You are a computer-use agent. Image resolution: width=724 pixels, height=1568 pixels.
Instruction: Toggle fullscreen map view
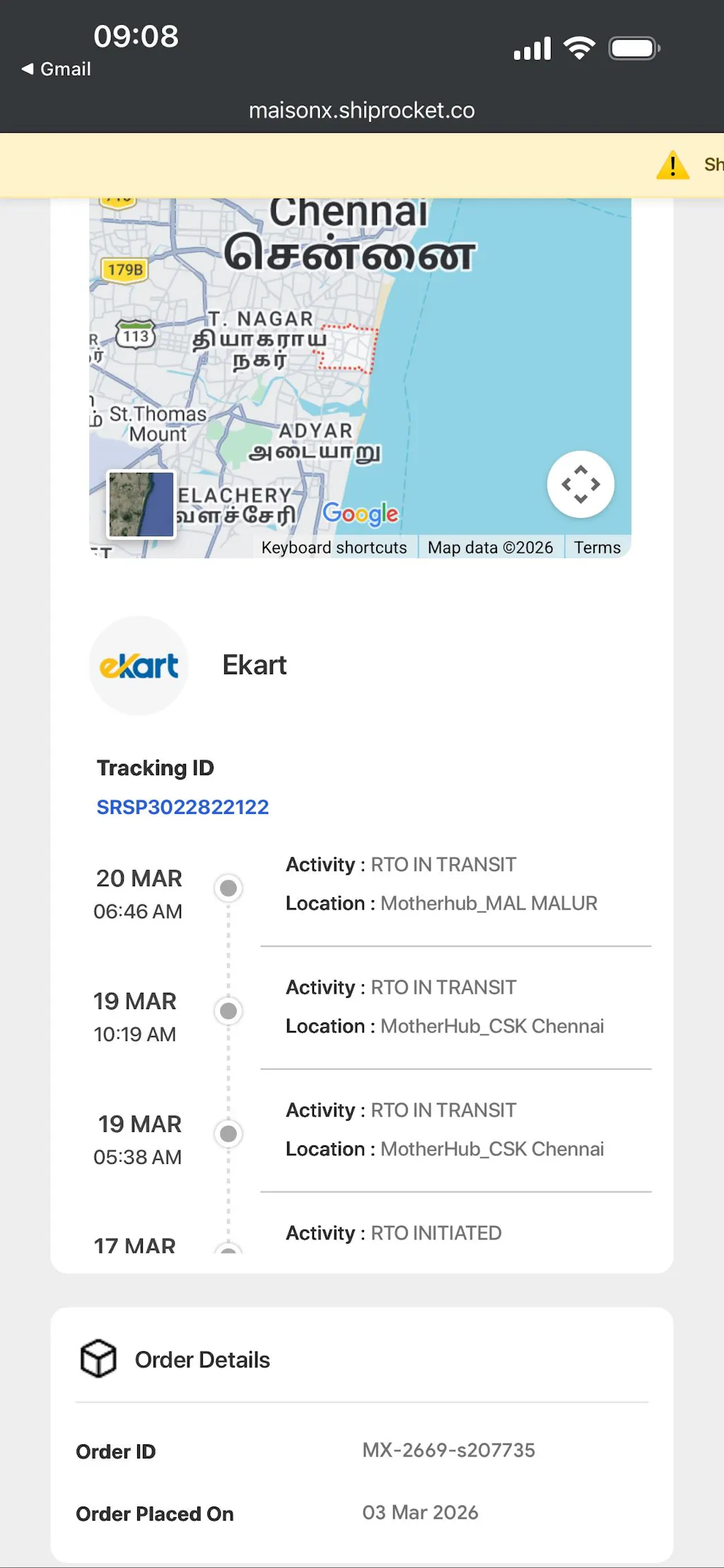click(x=580, y=484)
